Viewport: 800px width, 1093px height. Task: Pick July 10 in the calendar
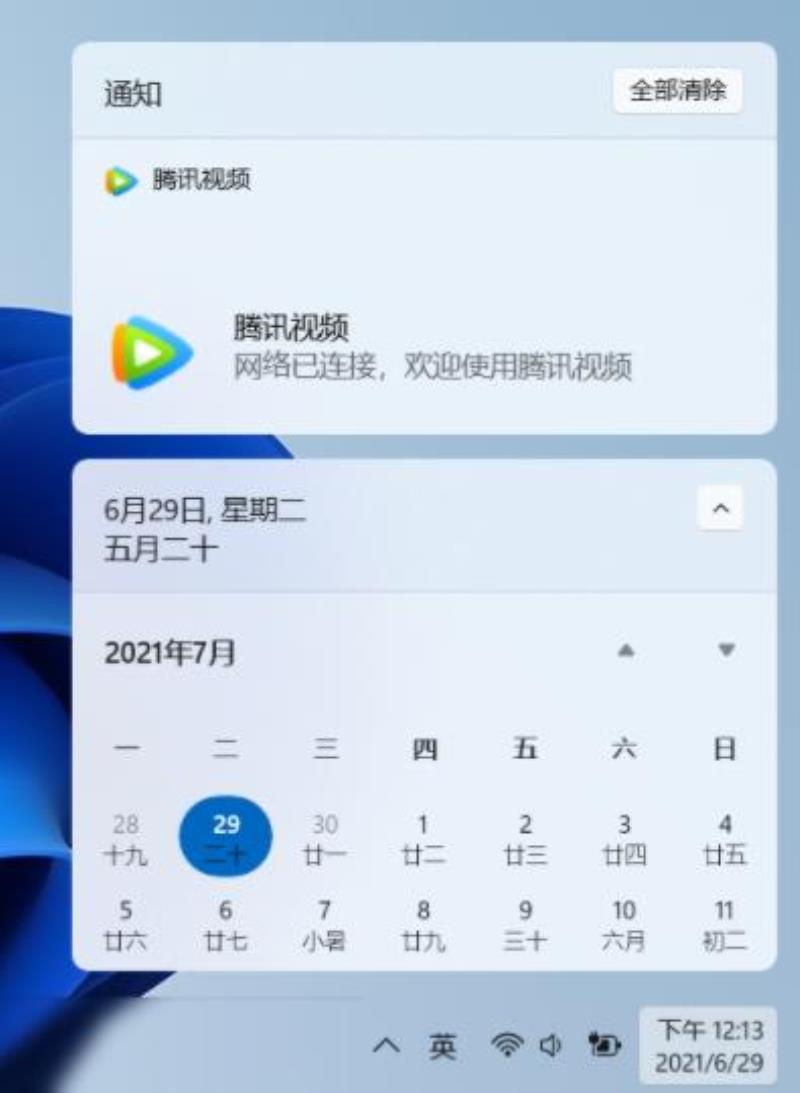[624, 925]
